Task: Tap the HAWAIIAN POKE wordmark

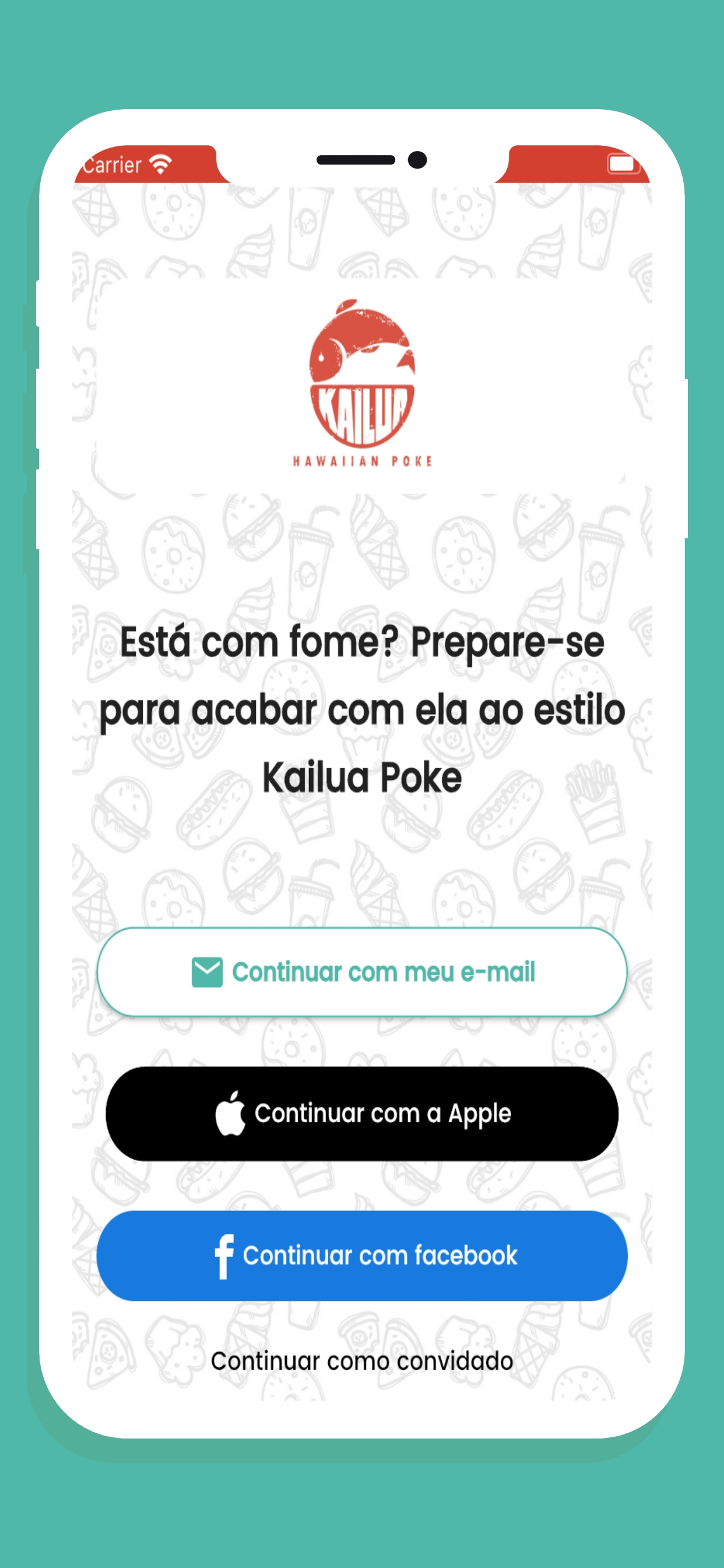Action: click(x=361, y=461)
